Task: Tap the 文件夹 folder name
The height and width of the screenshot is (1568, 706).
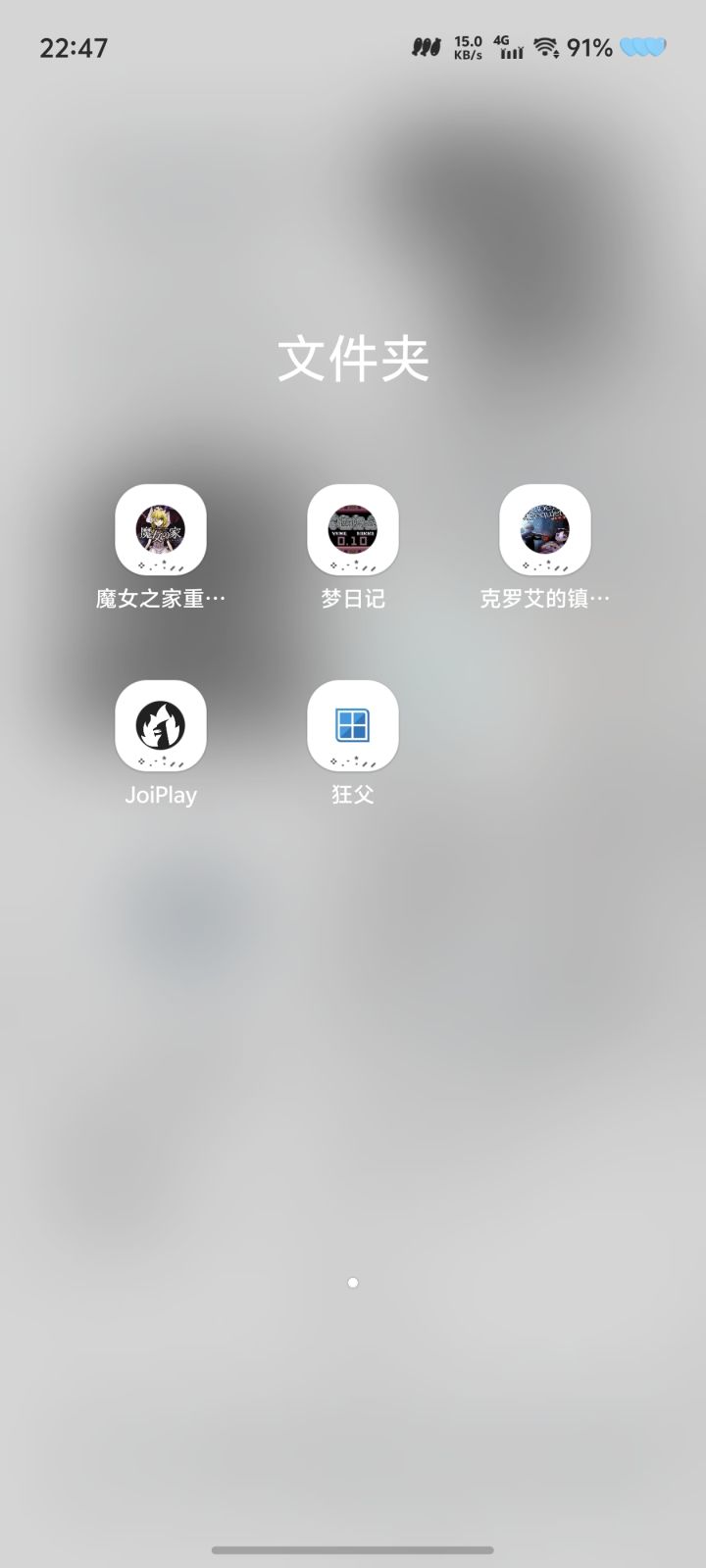Action: pyautogui.click(x=353, y=360)
